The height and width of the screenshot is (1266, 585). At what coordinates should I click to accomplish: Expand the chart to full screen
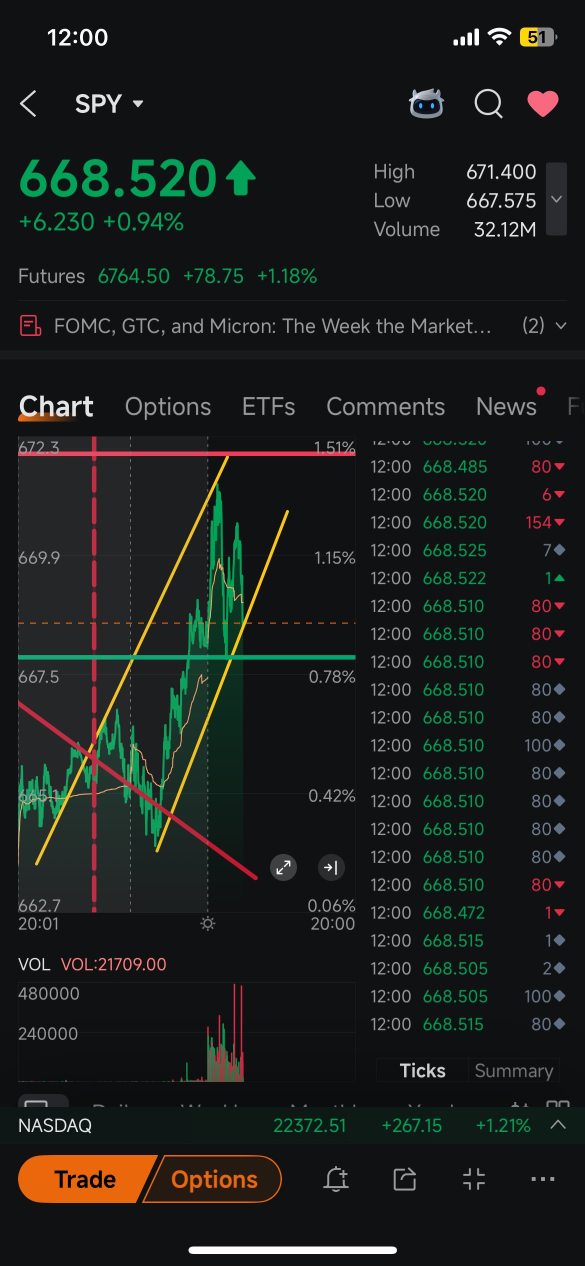coord(284,868)
